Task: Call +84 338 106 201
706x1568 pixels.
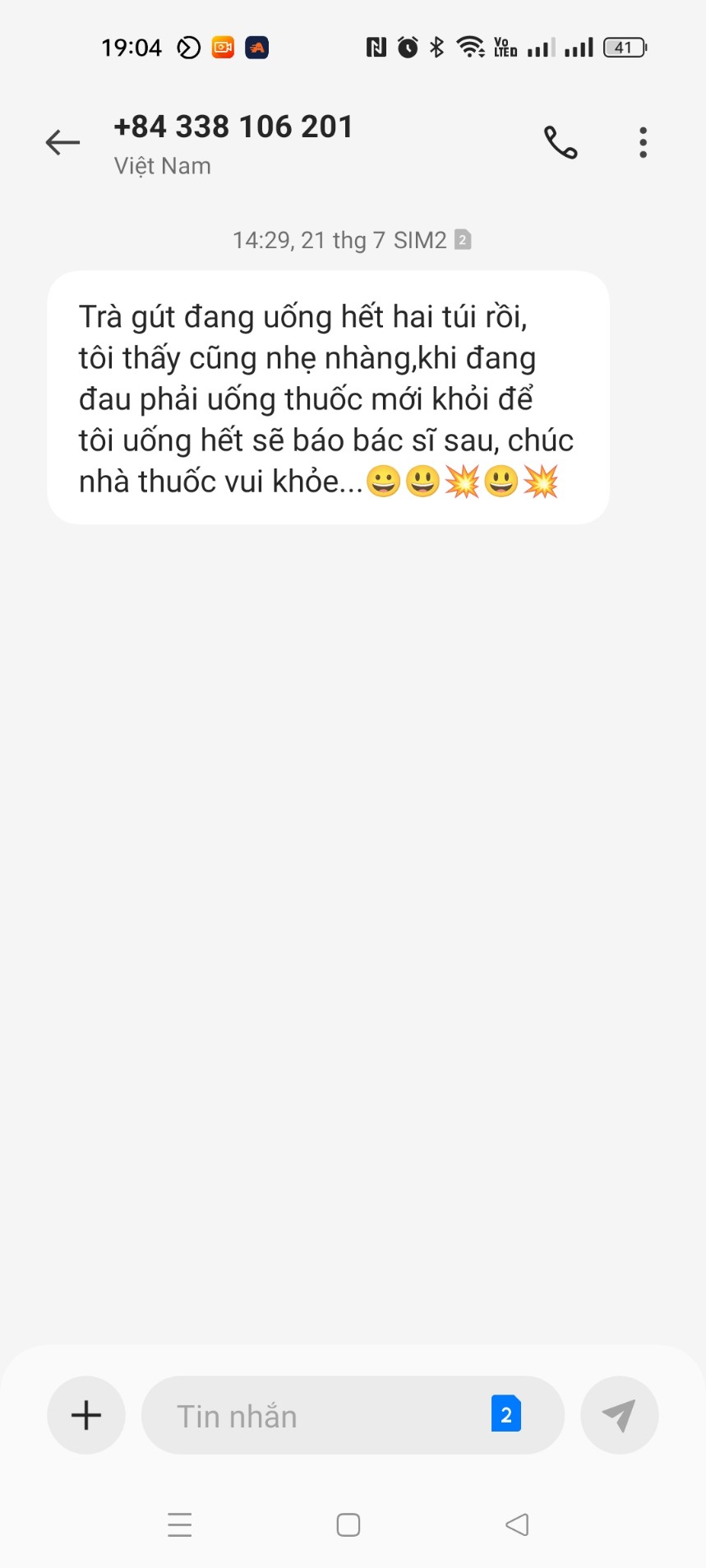Action: coord(561,142)
